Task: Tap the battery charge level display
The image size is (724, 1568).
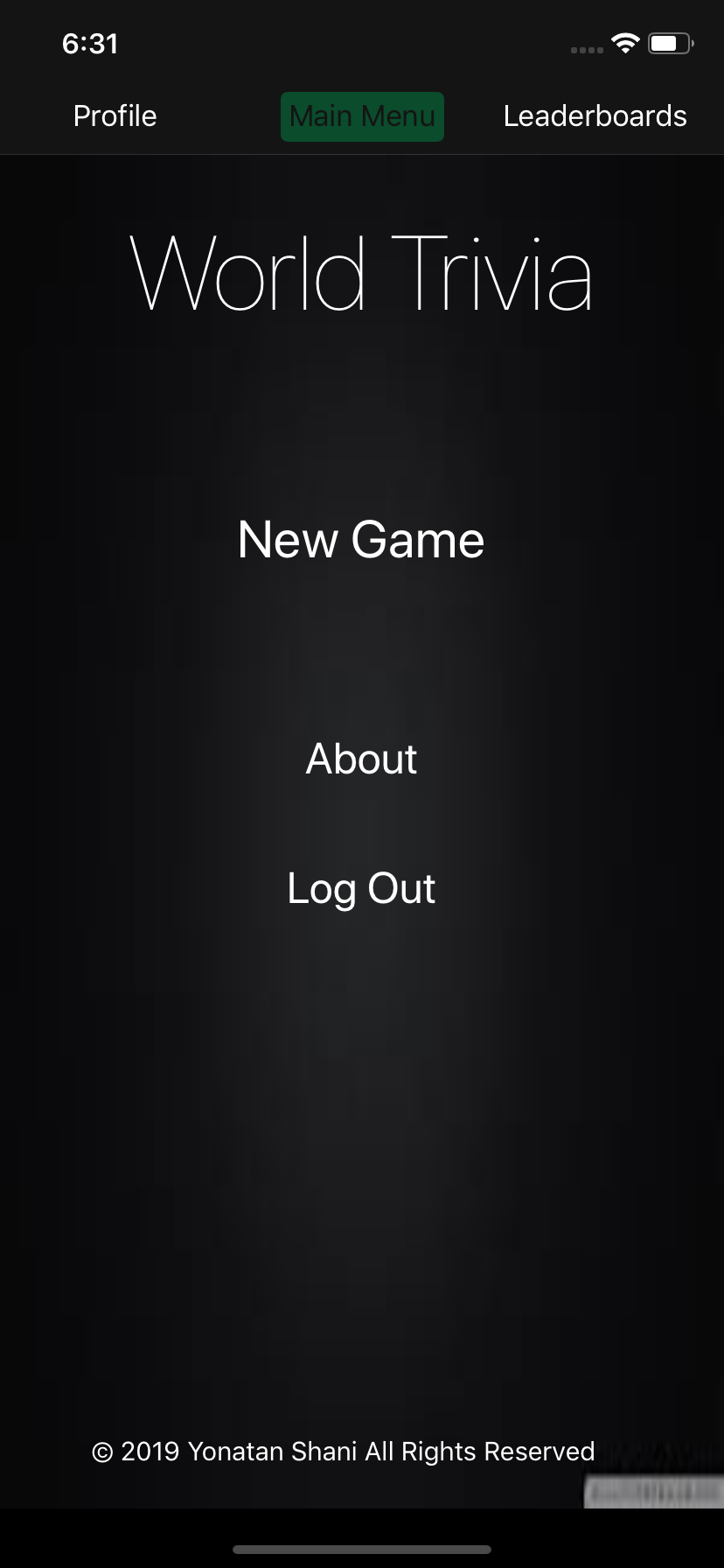Action: point(670,42)
